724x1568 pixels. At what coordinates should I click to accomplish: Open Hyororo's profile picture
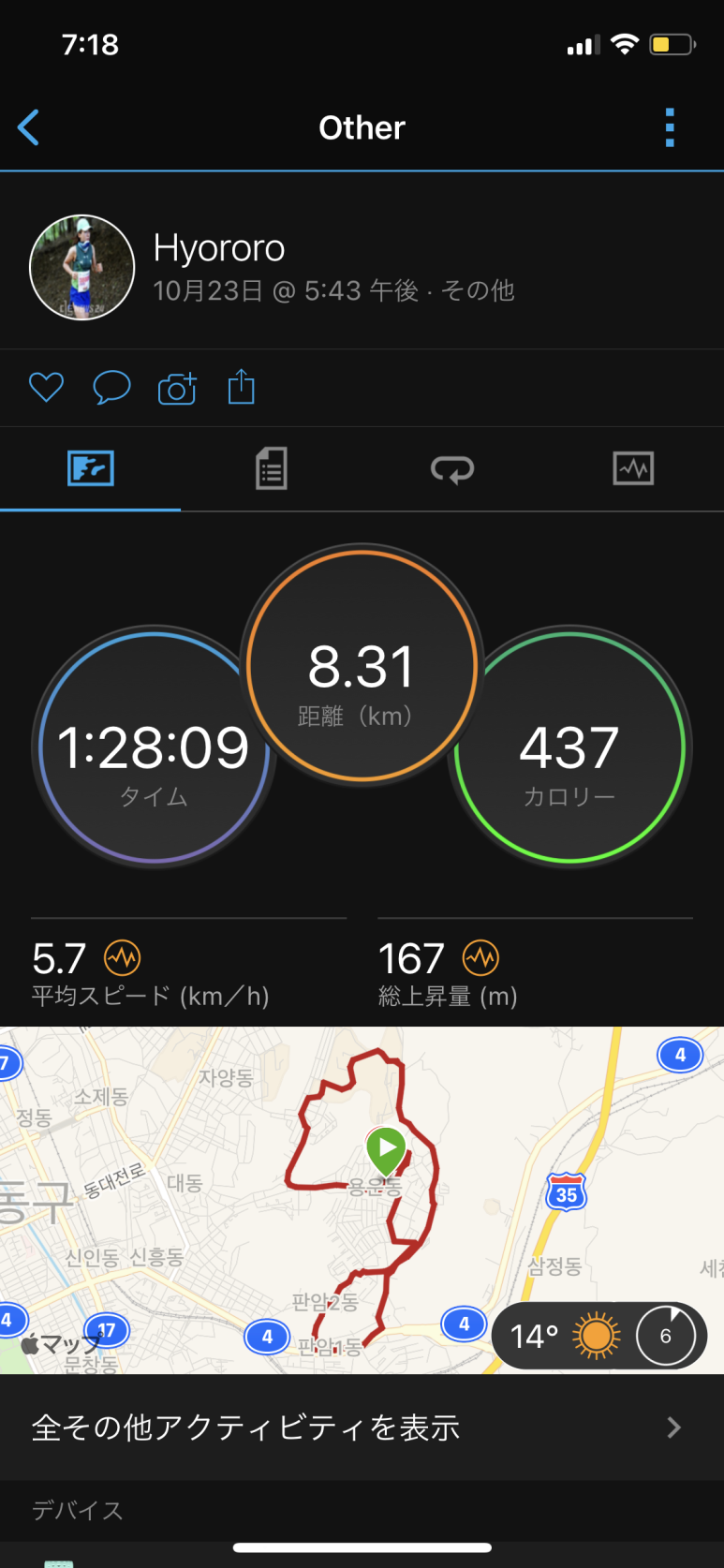pyautogui.click(x=82, y=268)
